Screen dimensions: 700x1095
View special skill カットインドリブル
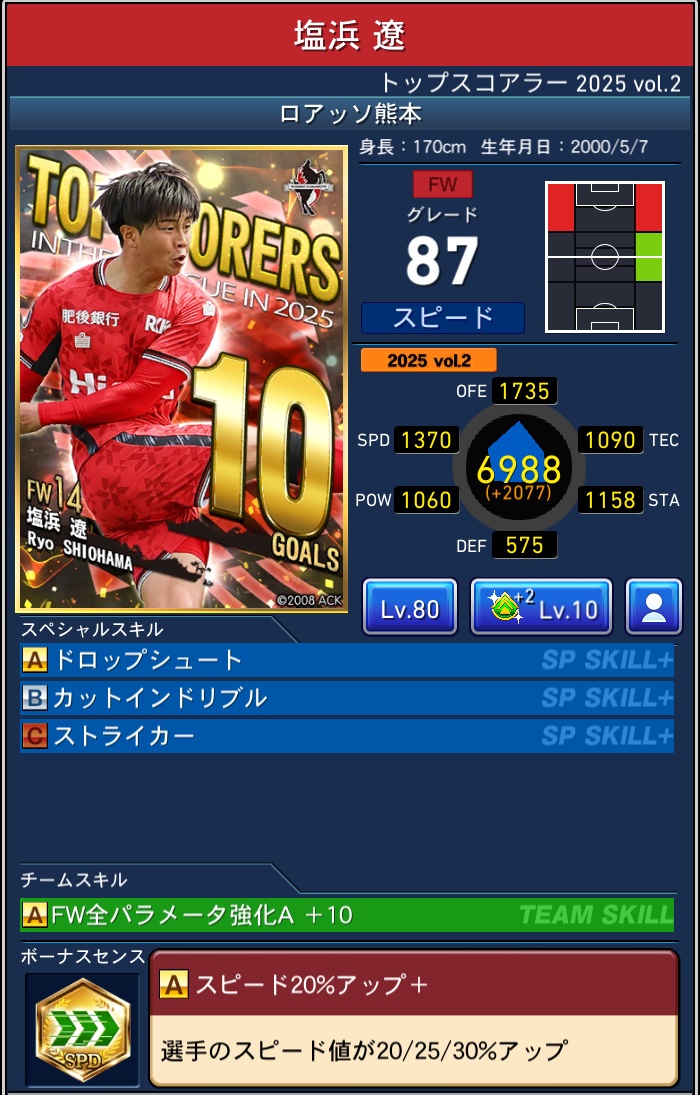coord(346,698)
